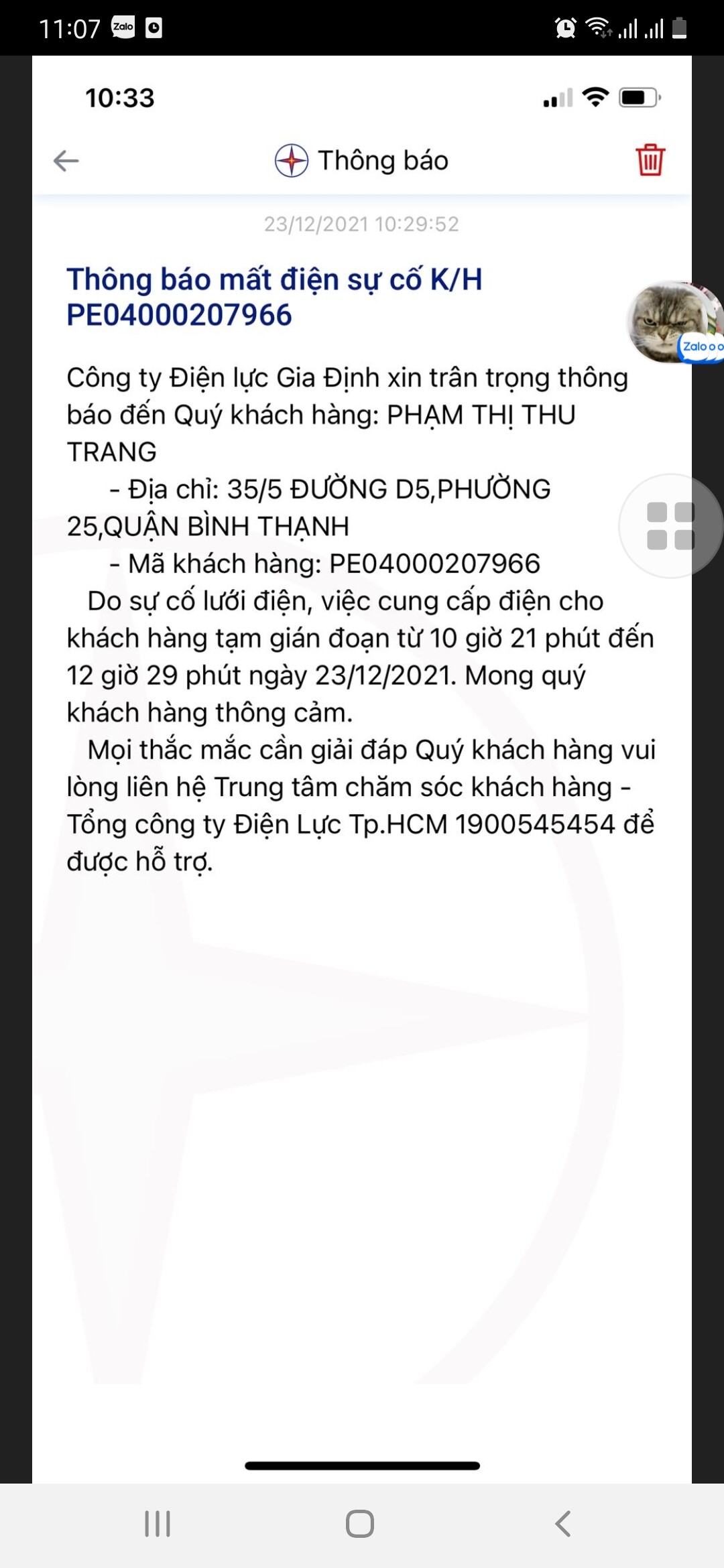This screenshot has height=1568, width=724.
Task: Delete this notification with the trash icon
Action: click(650, 160)
